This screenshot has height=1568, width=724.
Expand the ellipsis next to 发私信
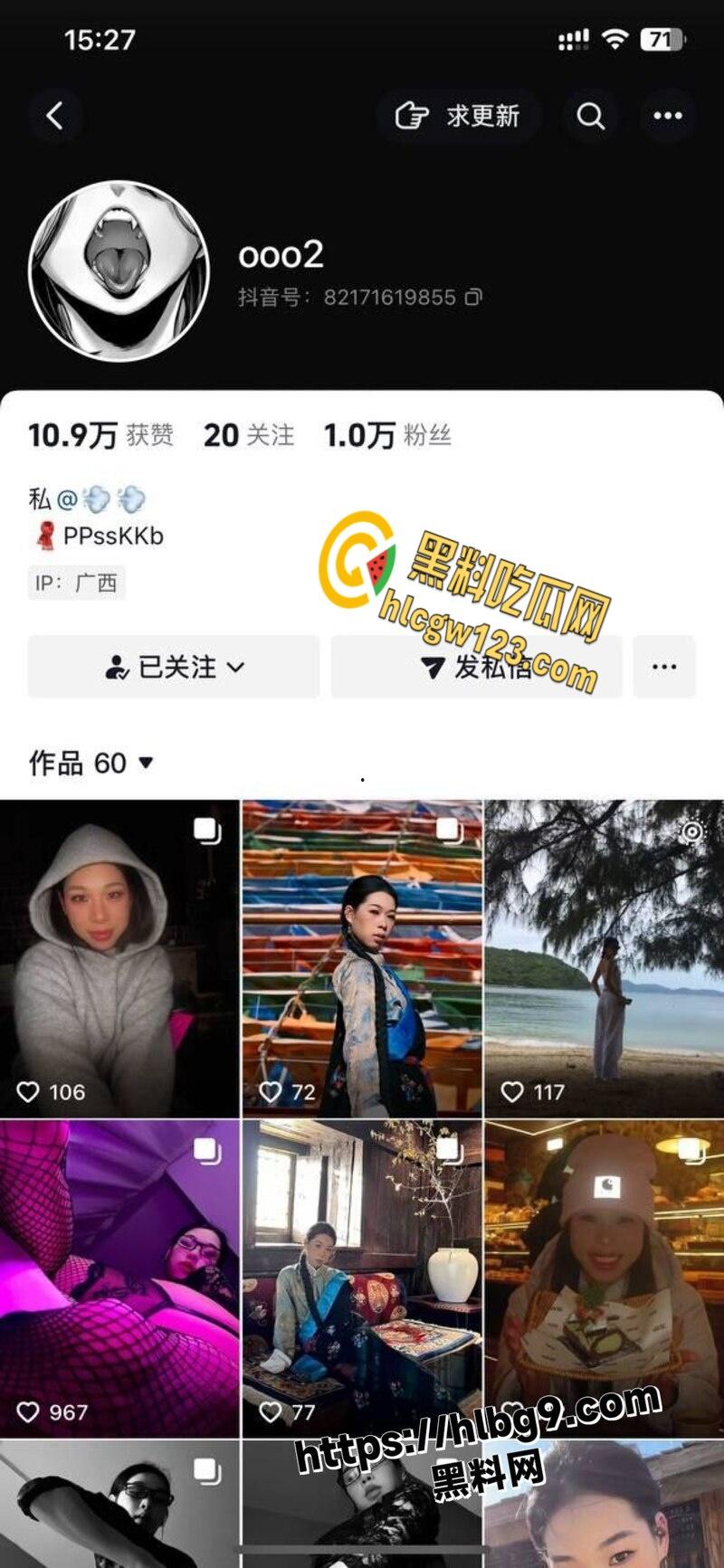coord(665,667)
